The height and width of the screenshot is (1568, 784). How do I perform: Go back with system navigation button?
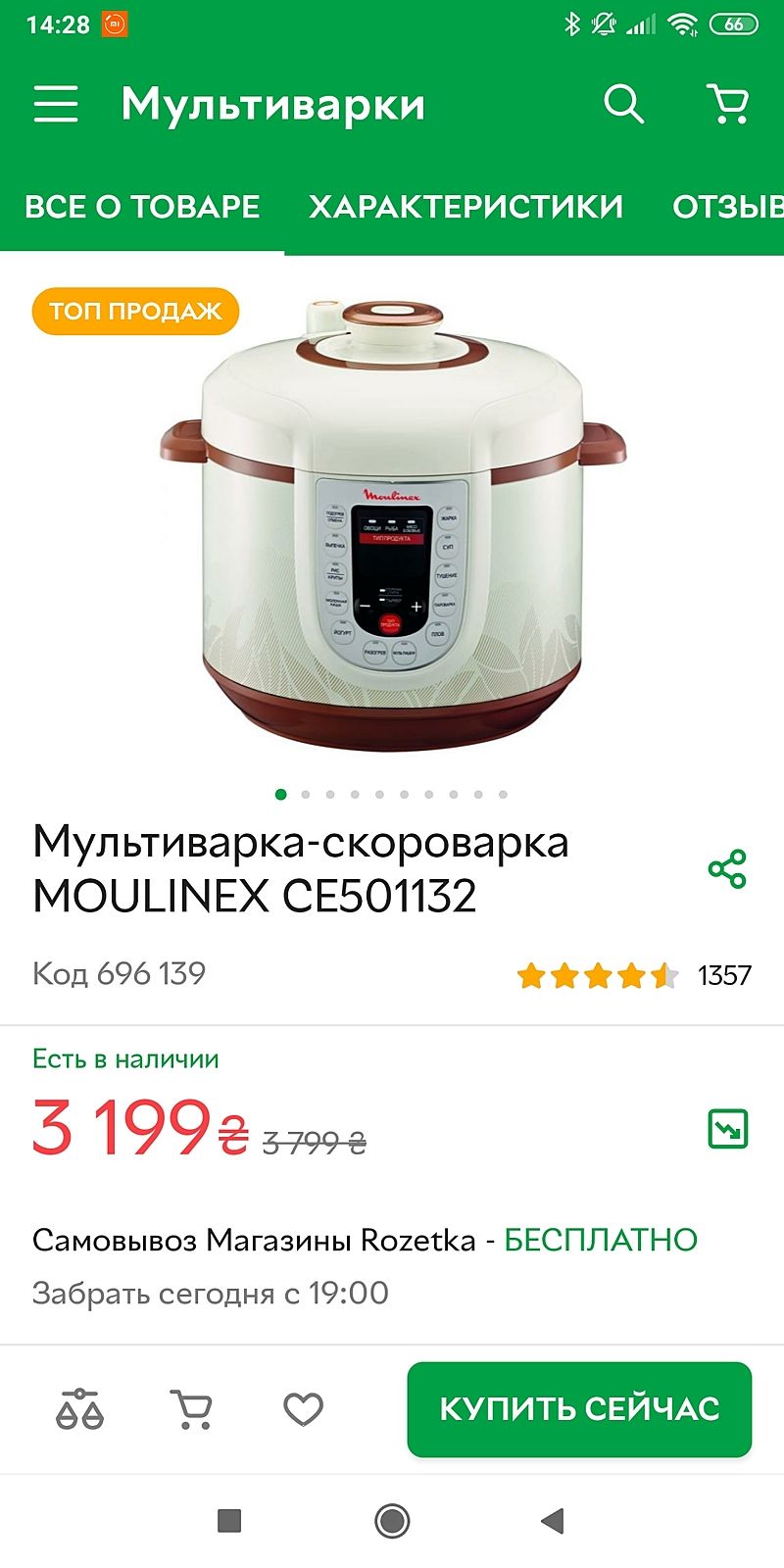553,1521
